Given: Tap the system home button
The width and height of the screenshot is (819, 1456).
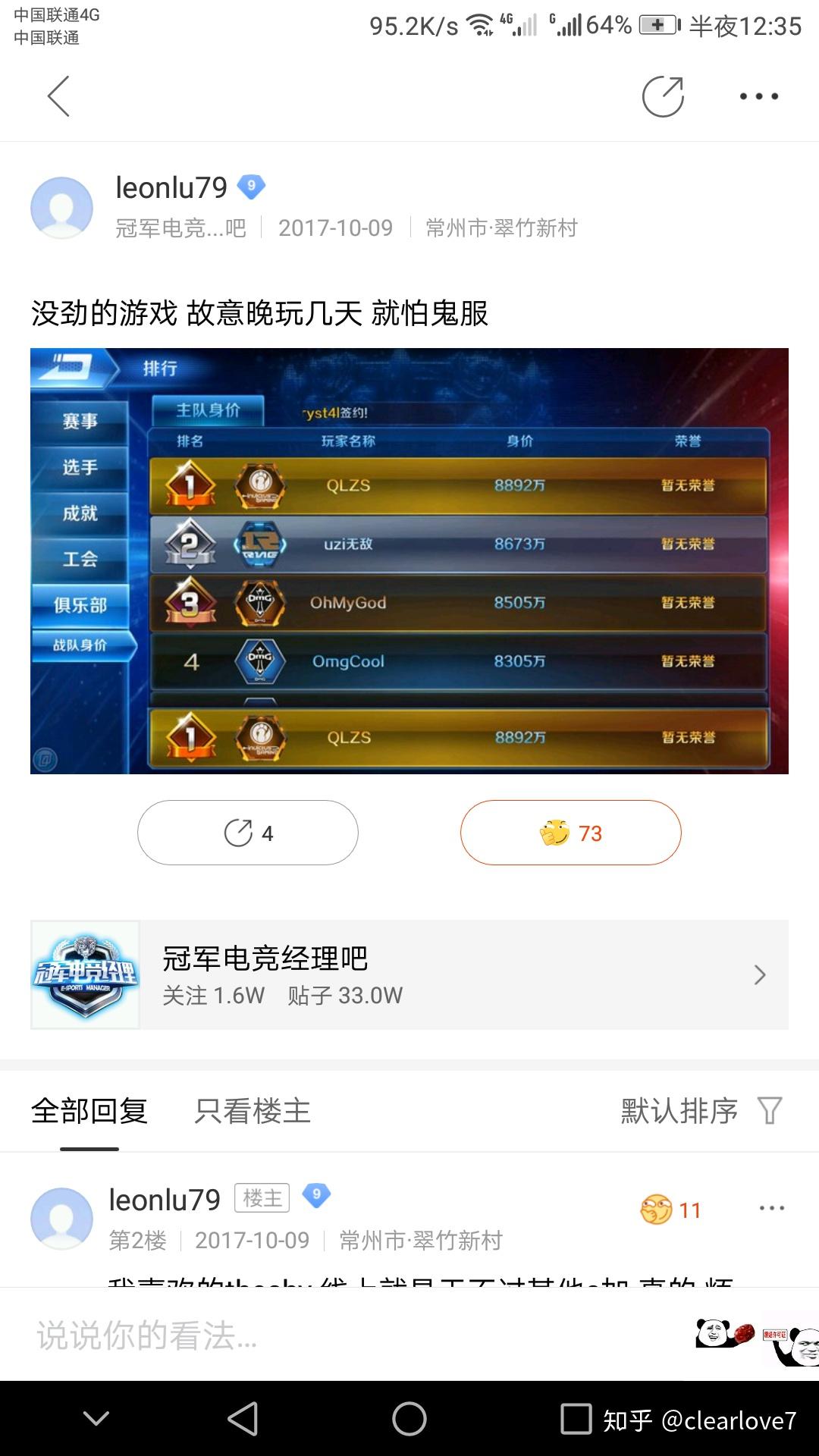Looking at the screenshot, I should point(409,1419).
